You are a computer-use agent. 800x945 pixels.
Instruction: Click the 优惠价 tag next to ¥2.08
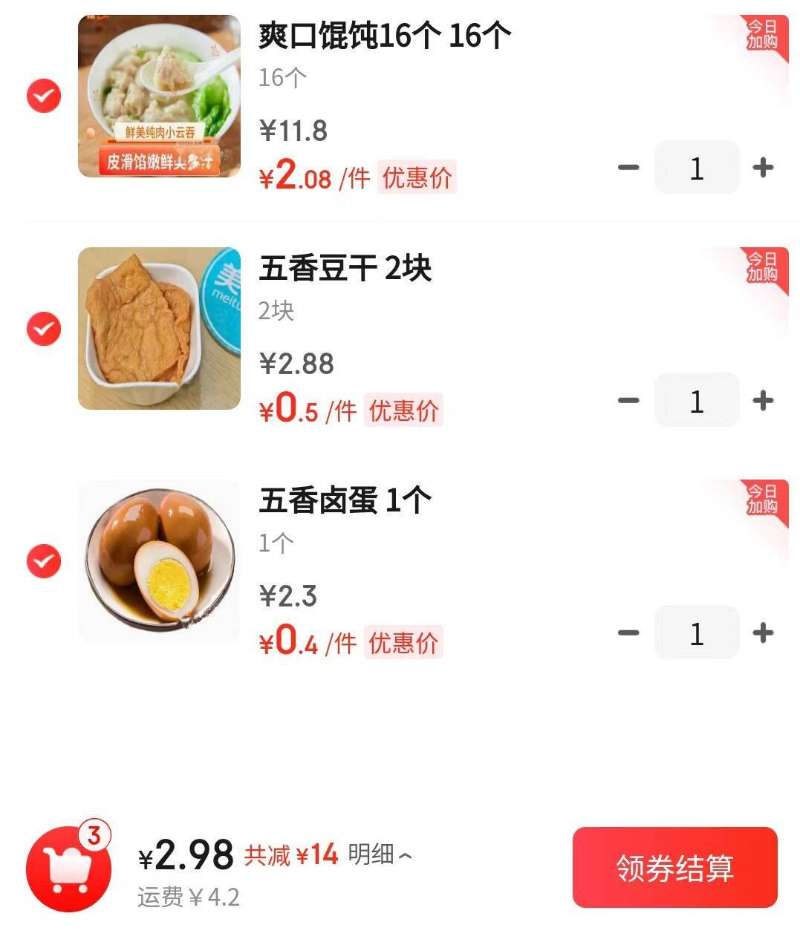(x=418, y=176)
